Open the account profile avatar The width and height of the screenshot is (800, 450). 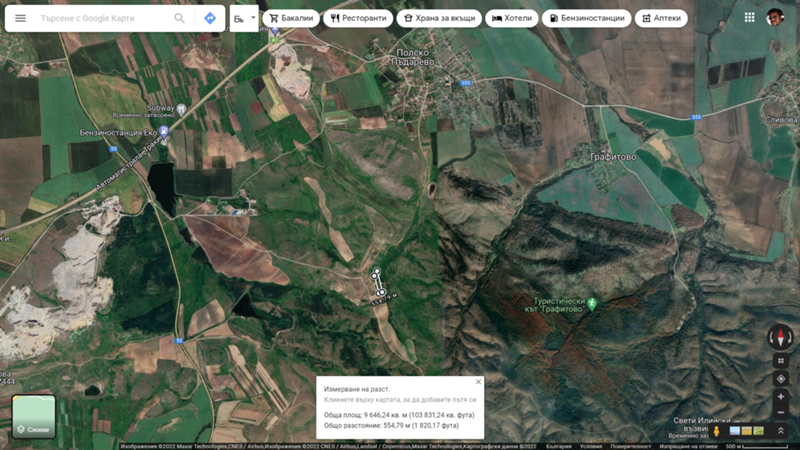[x=775, y=18]
